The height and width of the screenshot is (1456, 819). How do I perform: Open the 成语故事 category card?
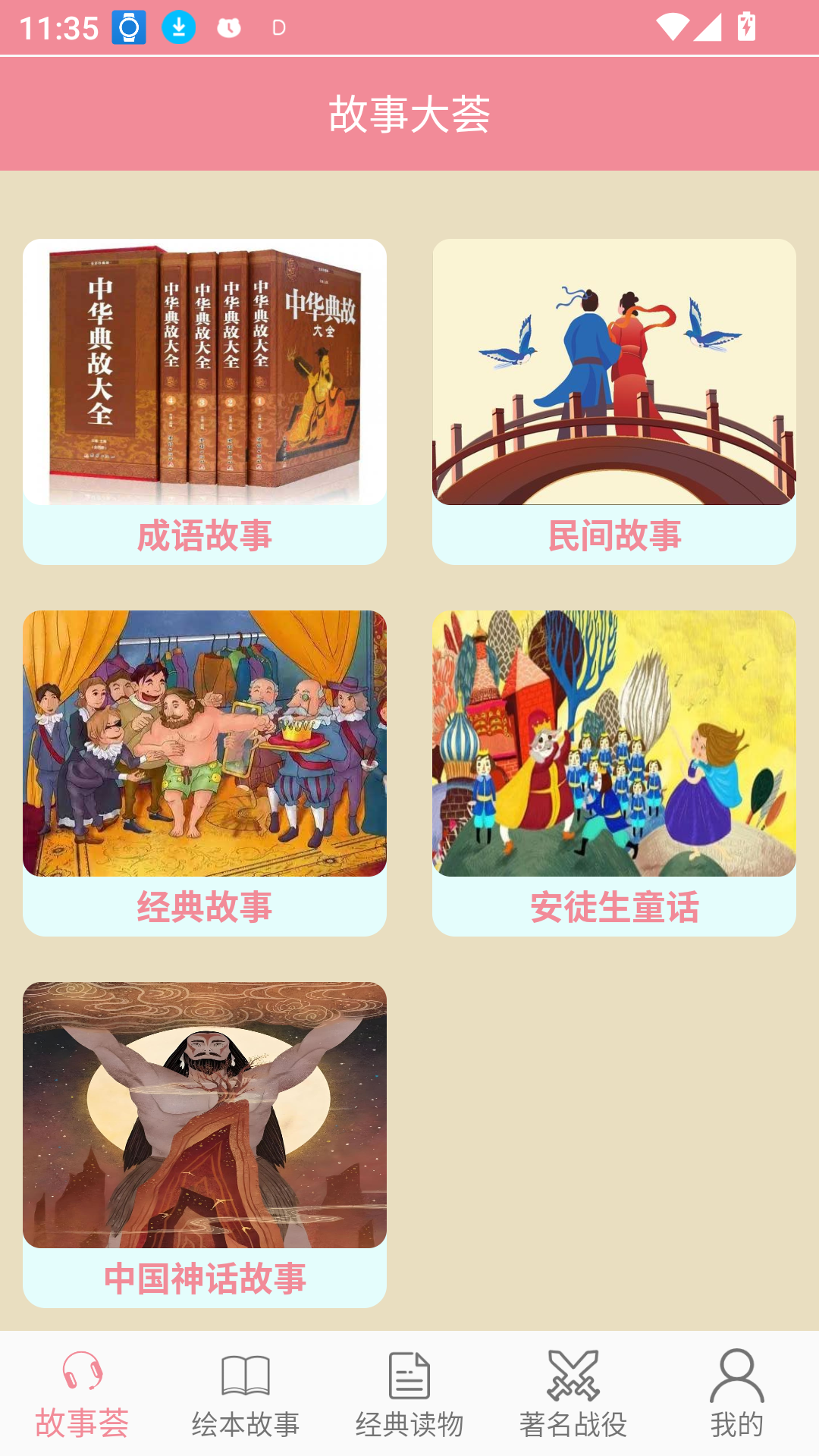pos(205,402)
